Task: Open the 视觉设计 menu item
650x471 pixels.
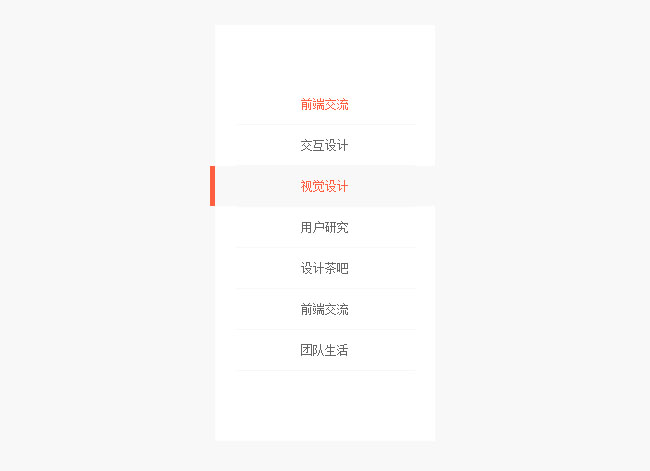Action: click(324, 186)
